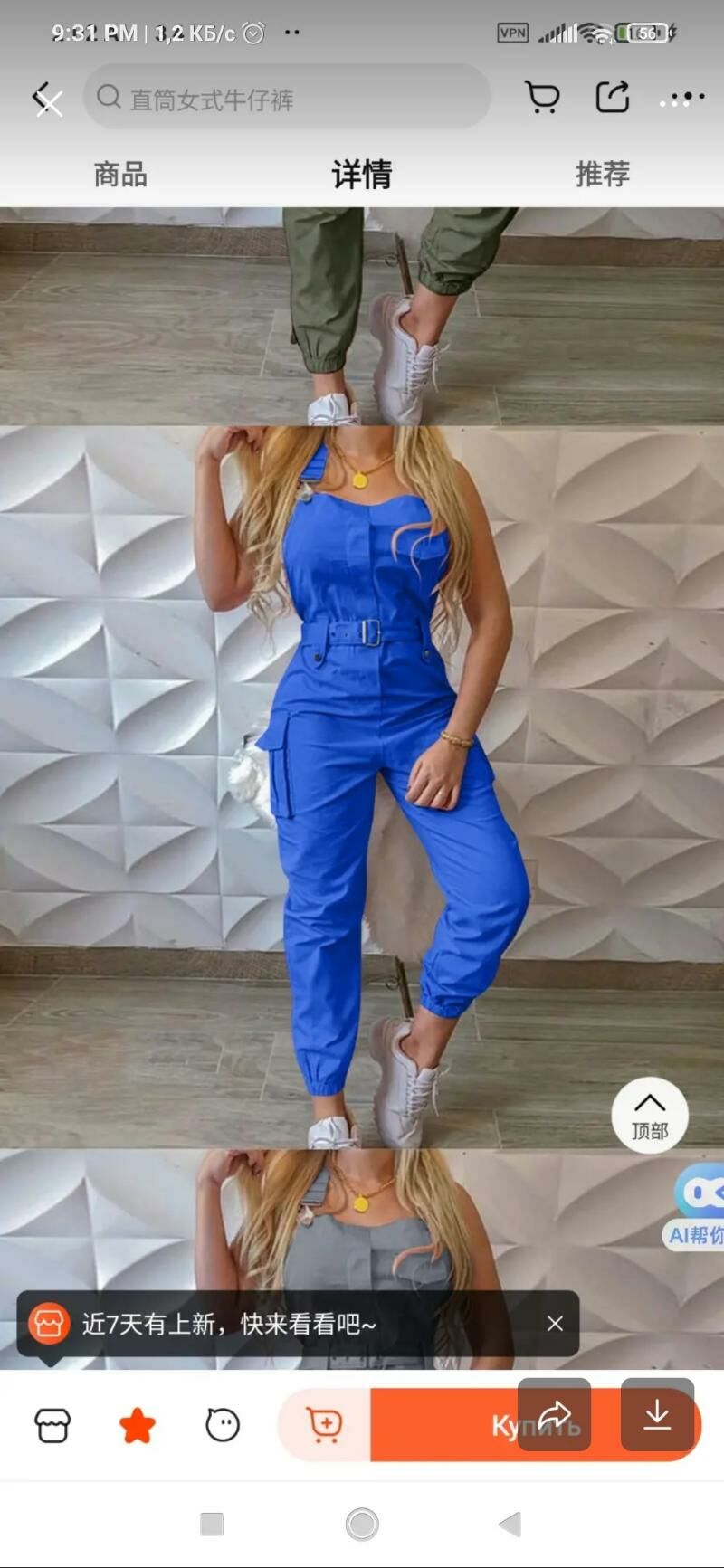The image size is (724, 1568).
Task: Switch to the 推荐 tab
Action: pyautogui.click(x=602, y=174)
